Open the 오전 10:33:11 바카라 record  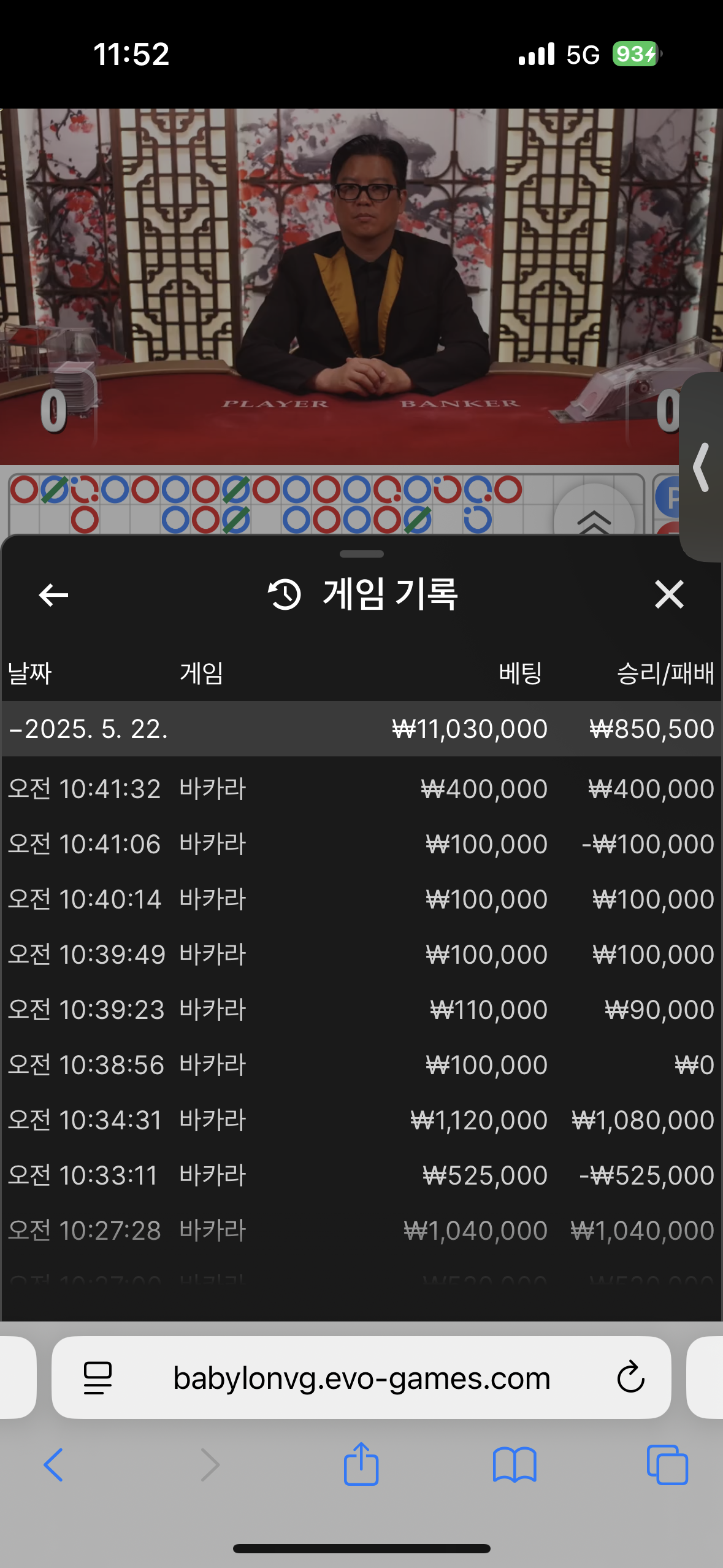click(x=361, y=1175)
